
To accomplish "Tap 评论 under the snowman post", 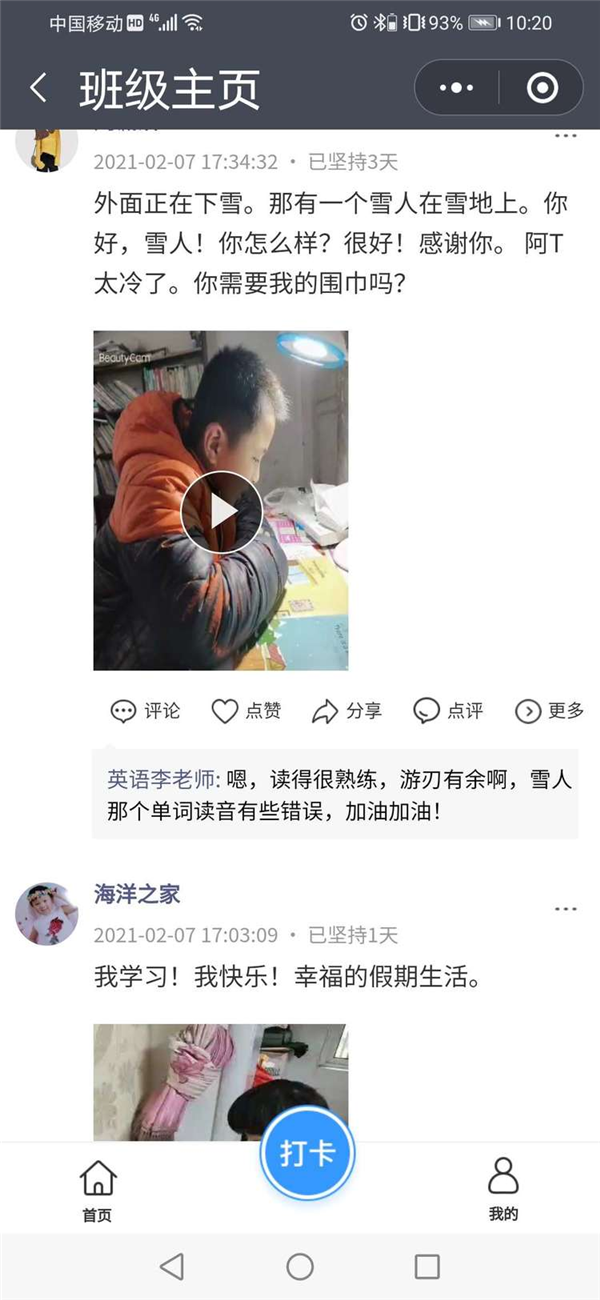I will pyautogui.click(x=145, y=711).
